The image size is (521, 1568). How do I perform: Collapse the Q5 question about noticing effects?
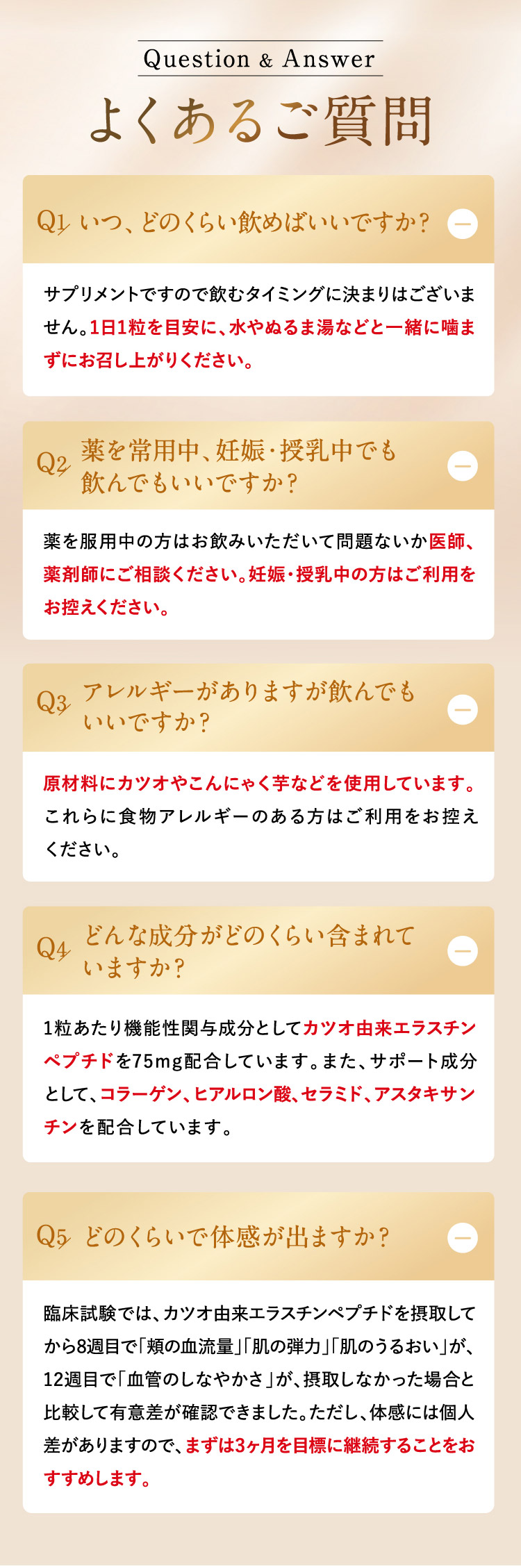(x=463, y=1237)
